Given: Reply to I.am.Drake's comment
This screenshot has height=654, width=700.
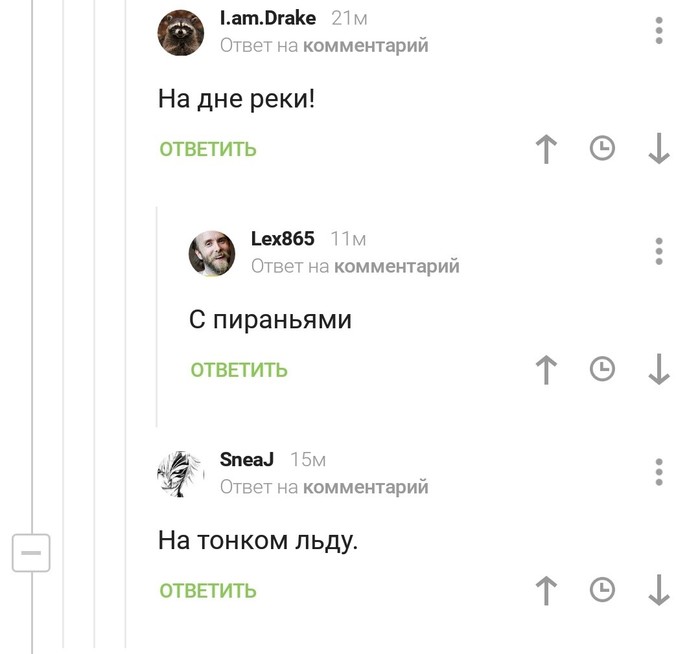Looking at the screenshot, I should pos(208,150).
